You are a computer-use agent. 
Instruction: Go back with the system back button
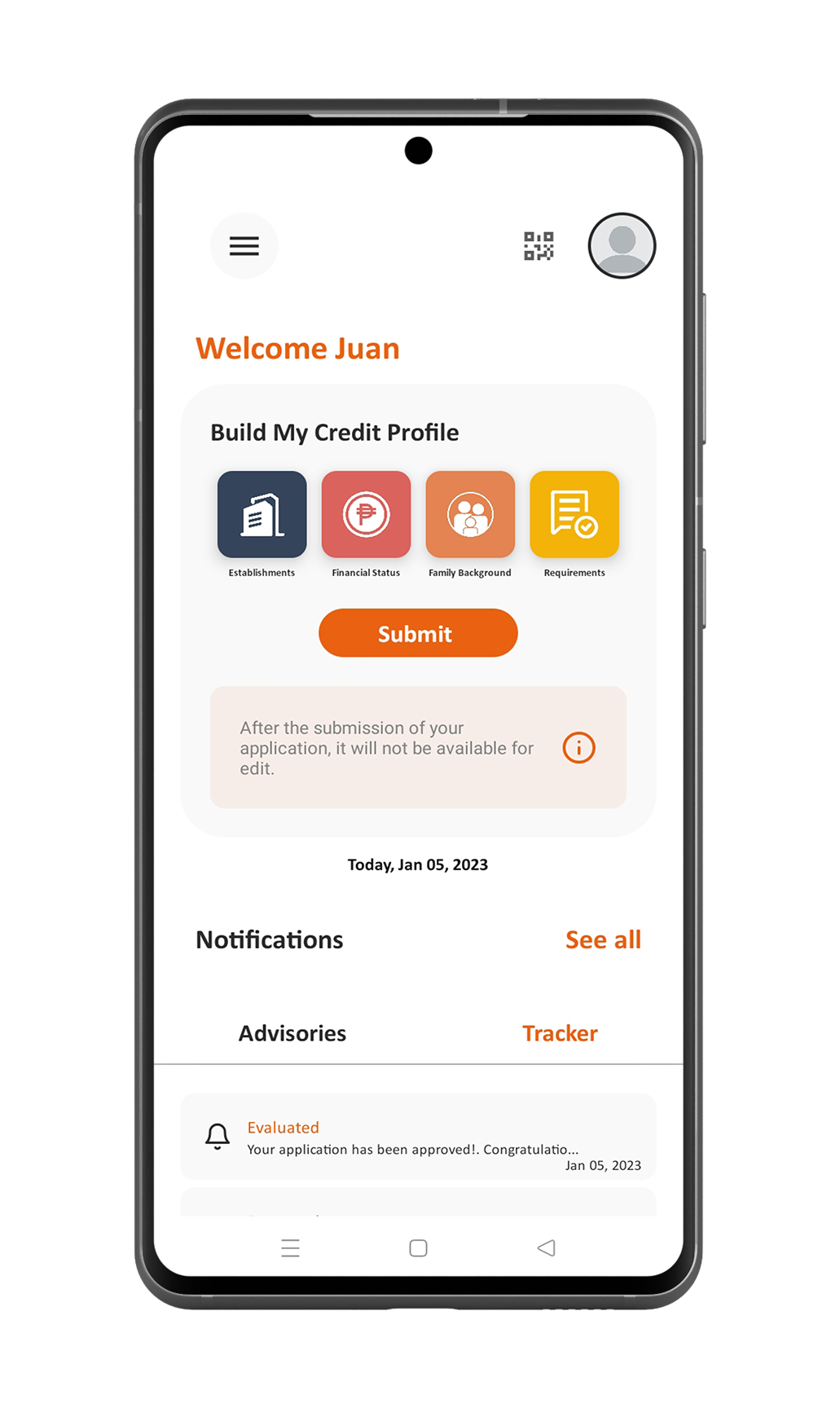547,1247
